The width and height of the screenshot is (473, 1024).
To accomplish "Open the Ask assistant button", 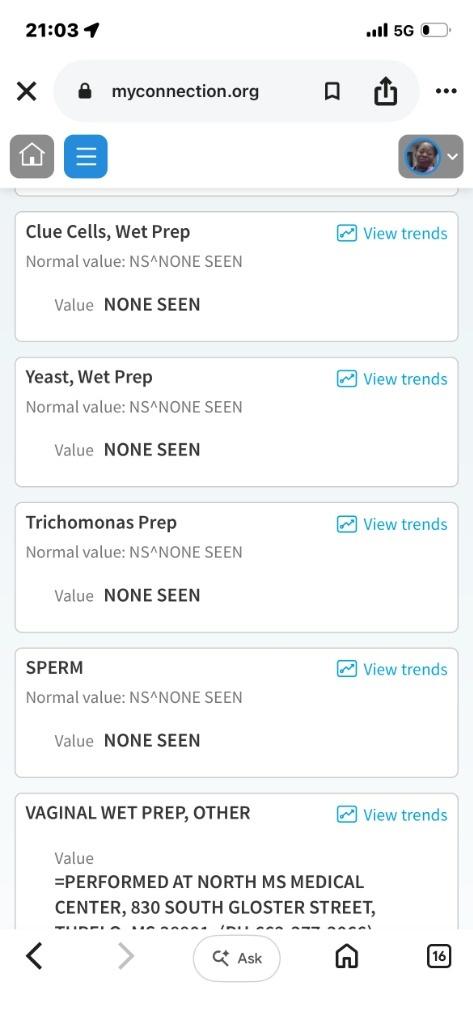I will pyautogui.click(x=236, y=958).
